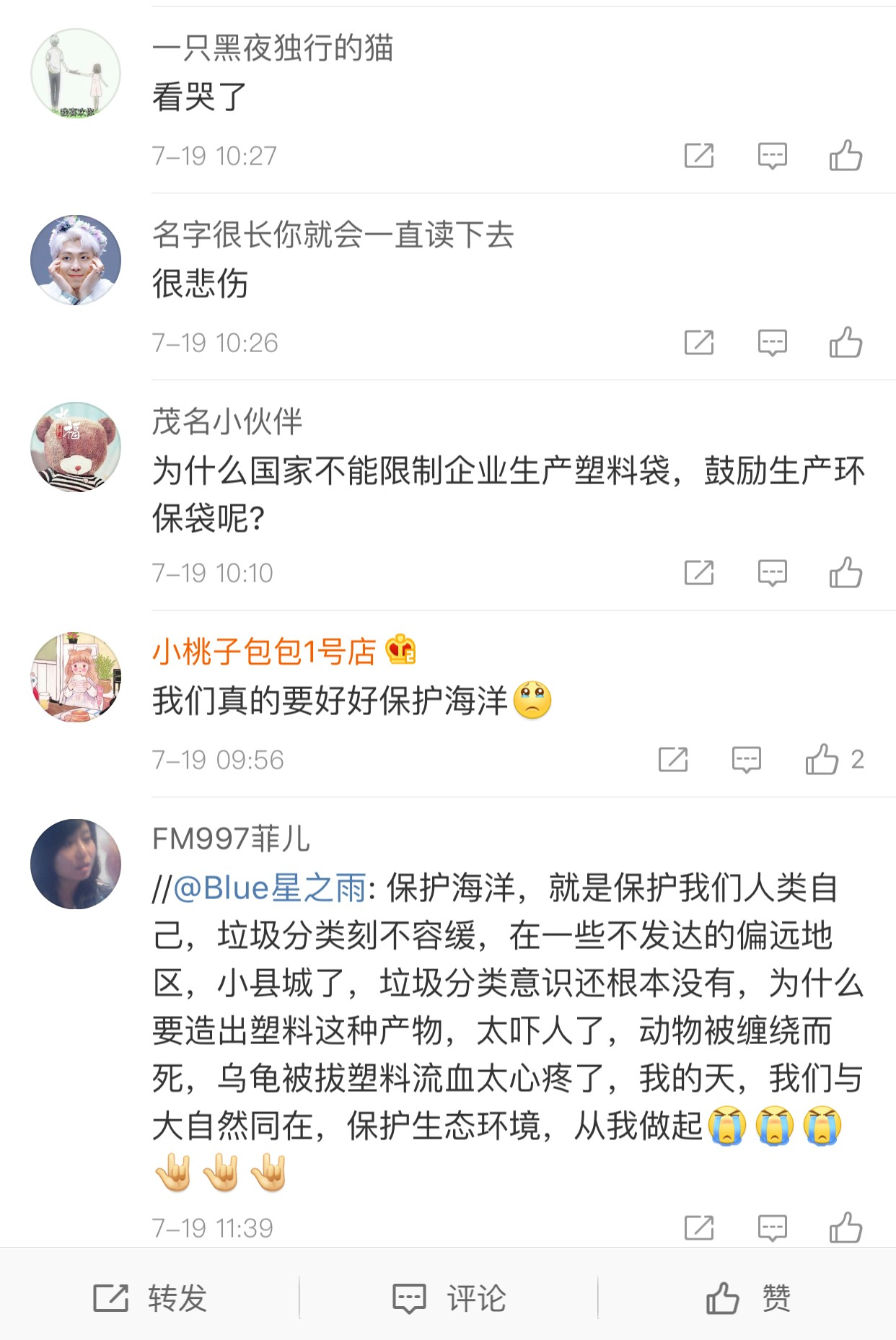Like the comment by 名字很长你就会一直读下去
Image resolution: width=896 pixels, height=1340 pixels.
tap(845, 343)
